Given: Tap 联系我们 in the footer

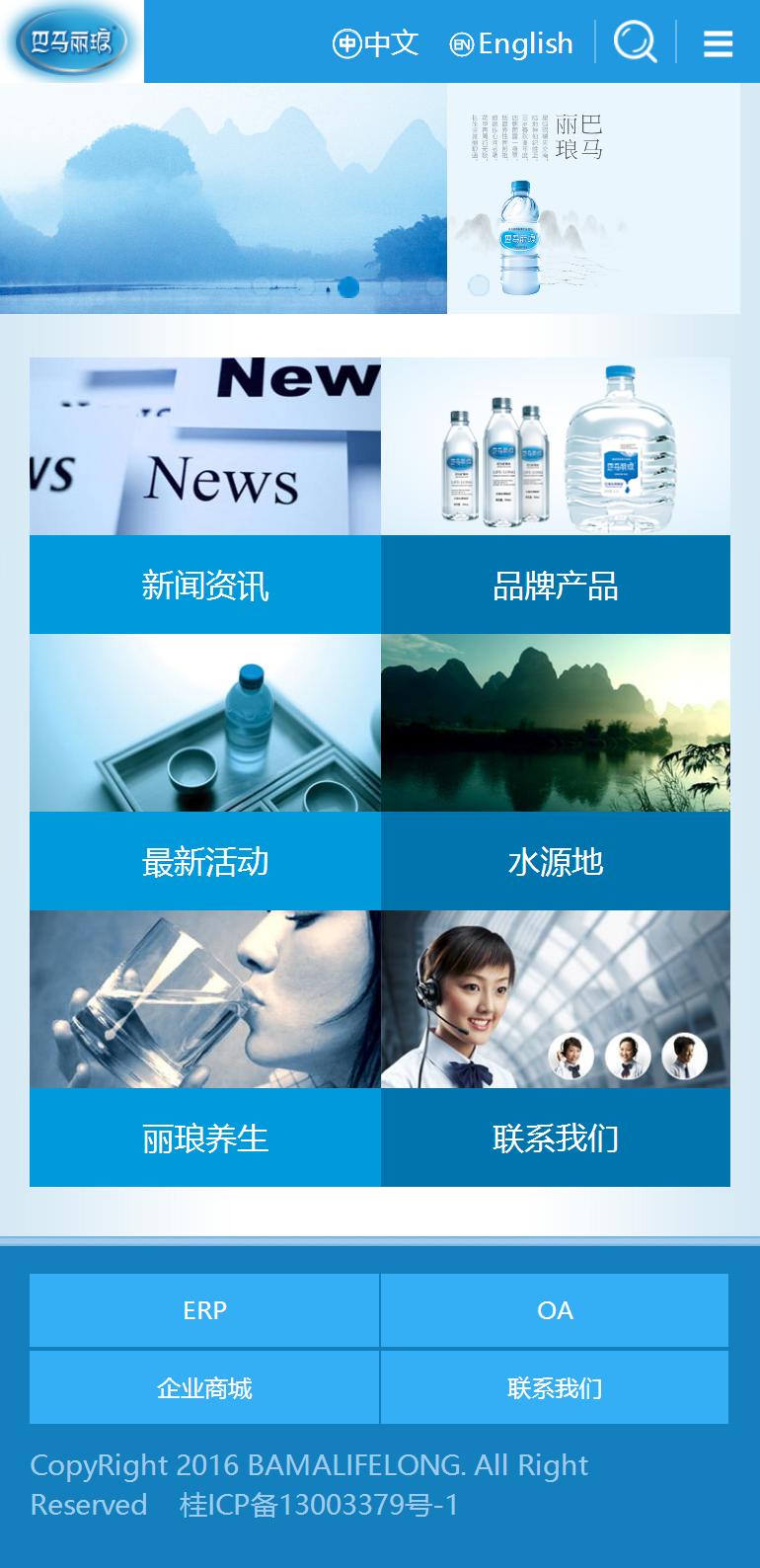Looking at the screenshot, I should pyautogui.click(x=555, y=1388).
